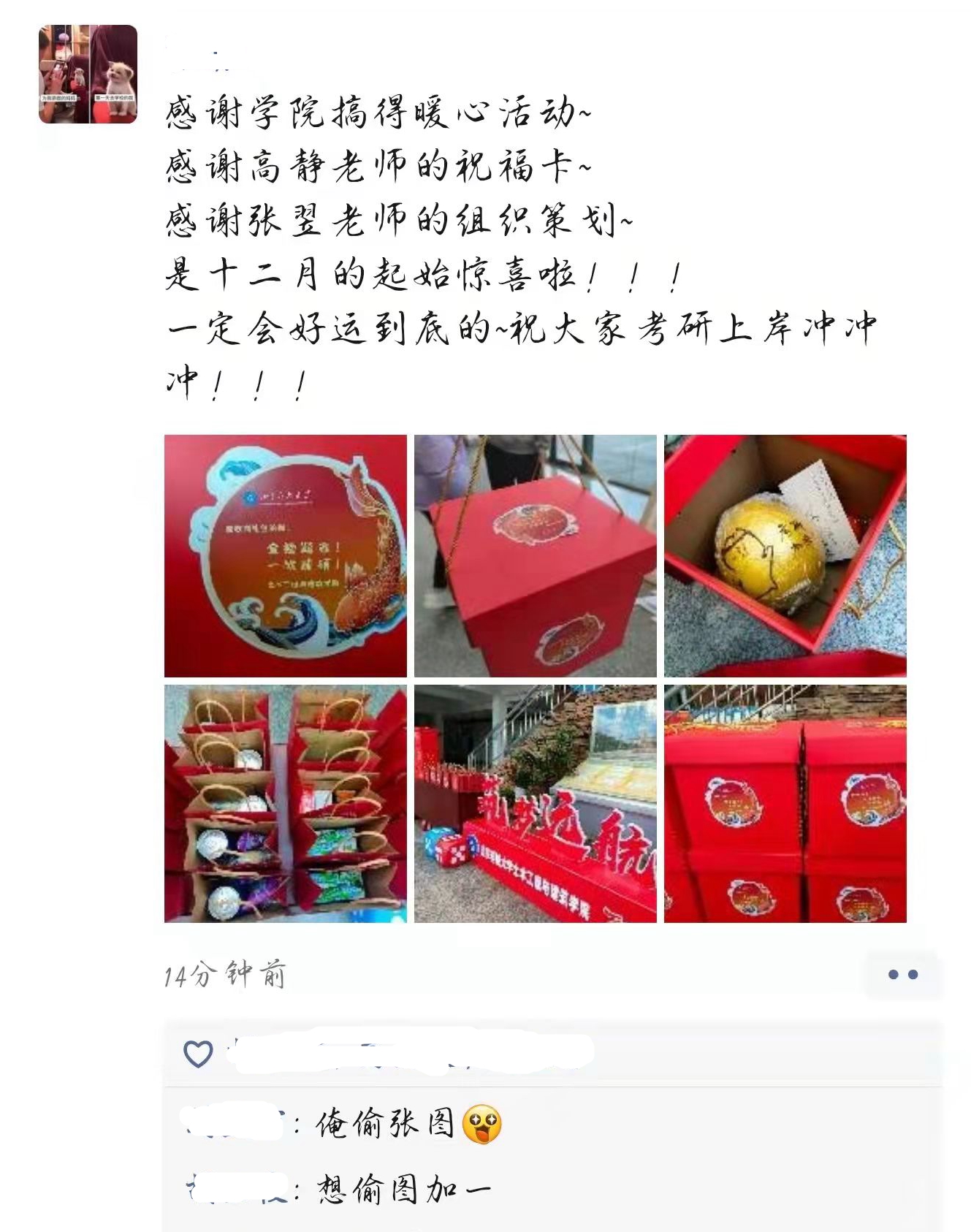Open the red 筑梦远航 sign photo
Screen dimensions: 971x1232
[x=535, y=803]
